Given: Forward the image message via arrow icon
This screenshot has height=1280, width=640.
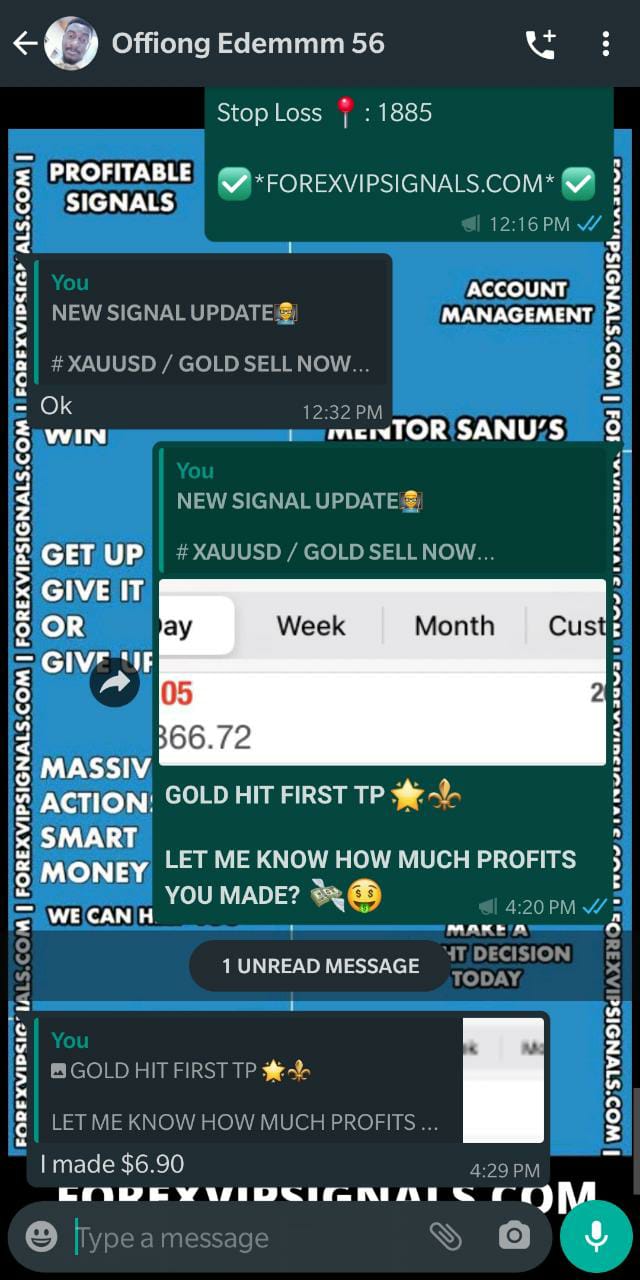Looking at the screenshot, I should (115, 682).
